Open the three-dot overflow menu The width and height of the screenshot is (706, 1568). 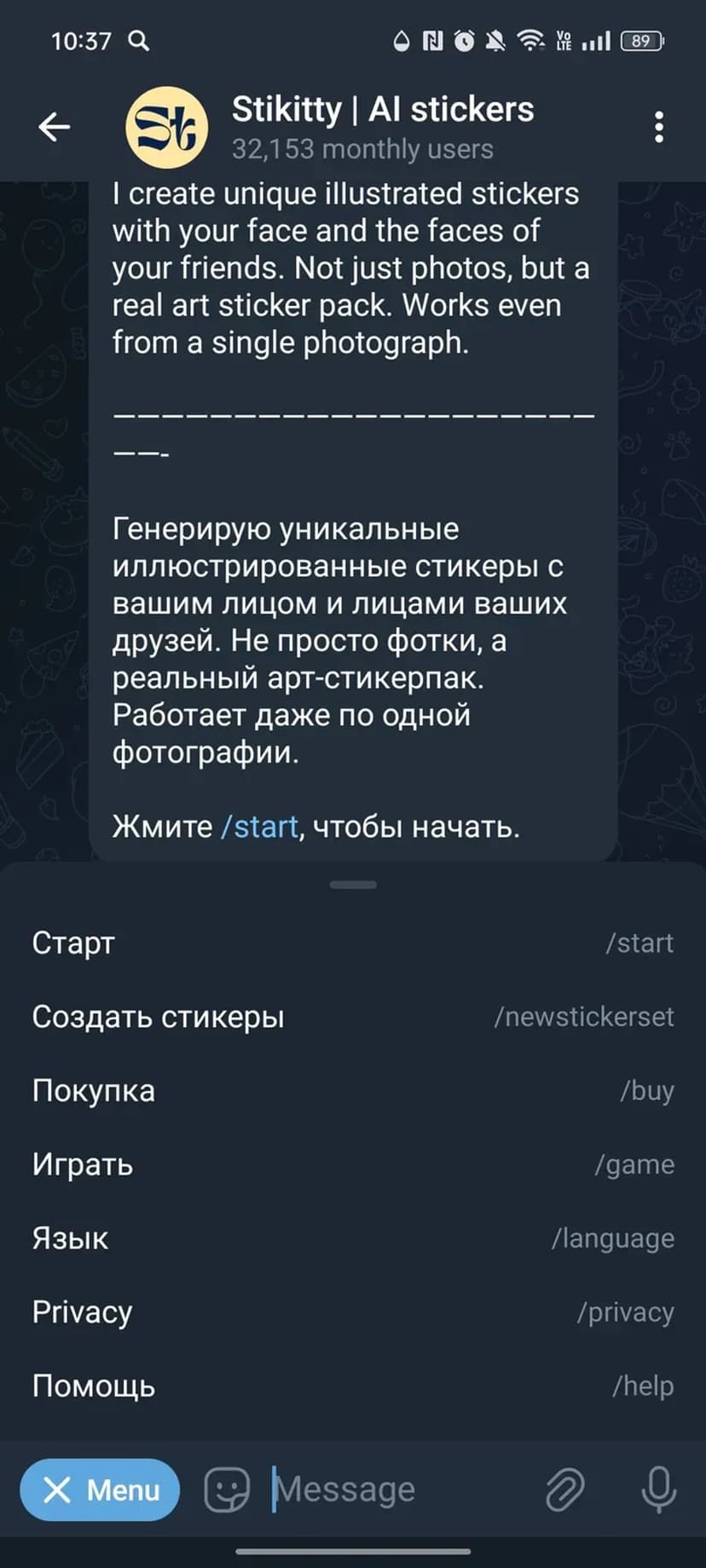point(658,127)
